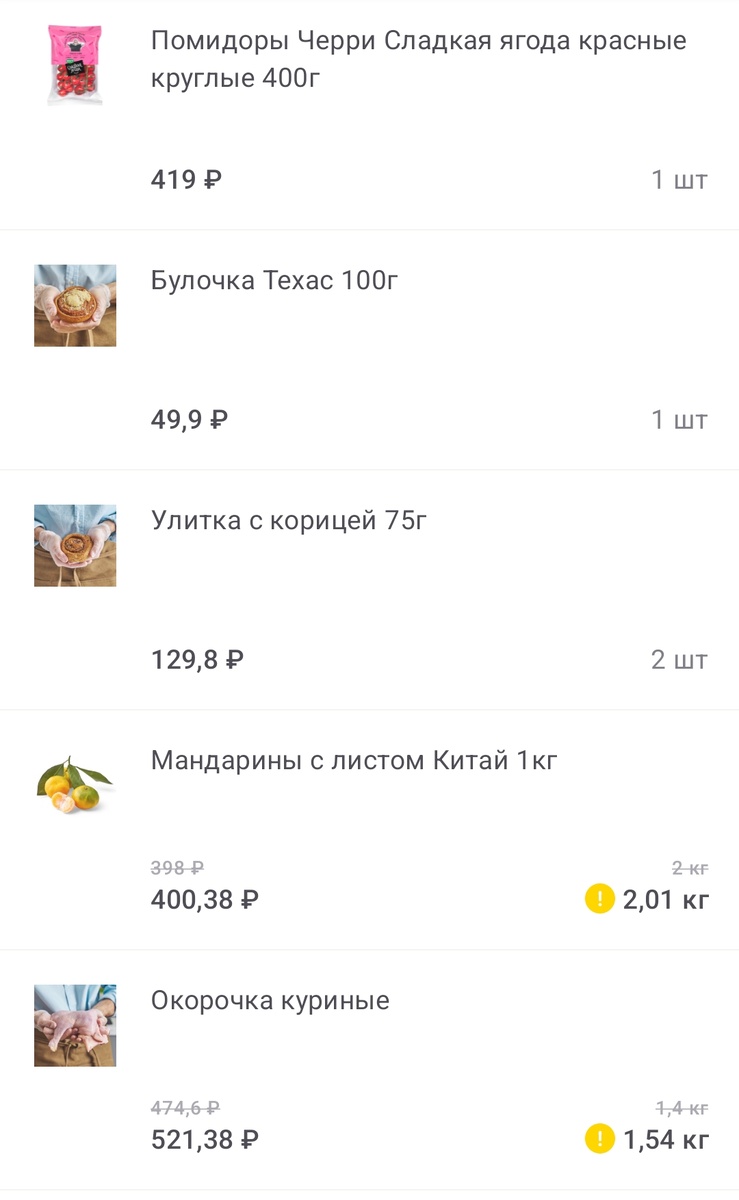This screenshot has height=1200, width=739.
Task: Select Мандарины с листом Китай 1кг
Action: point(355,760)
